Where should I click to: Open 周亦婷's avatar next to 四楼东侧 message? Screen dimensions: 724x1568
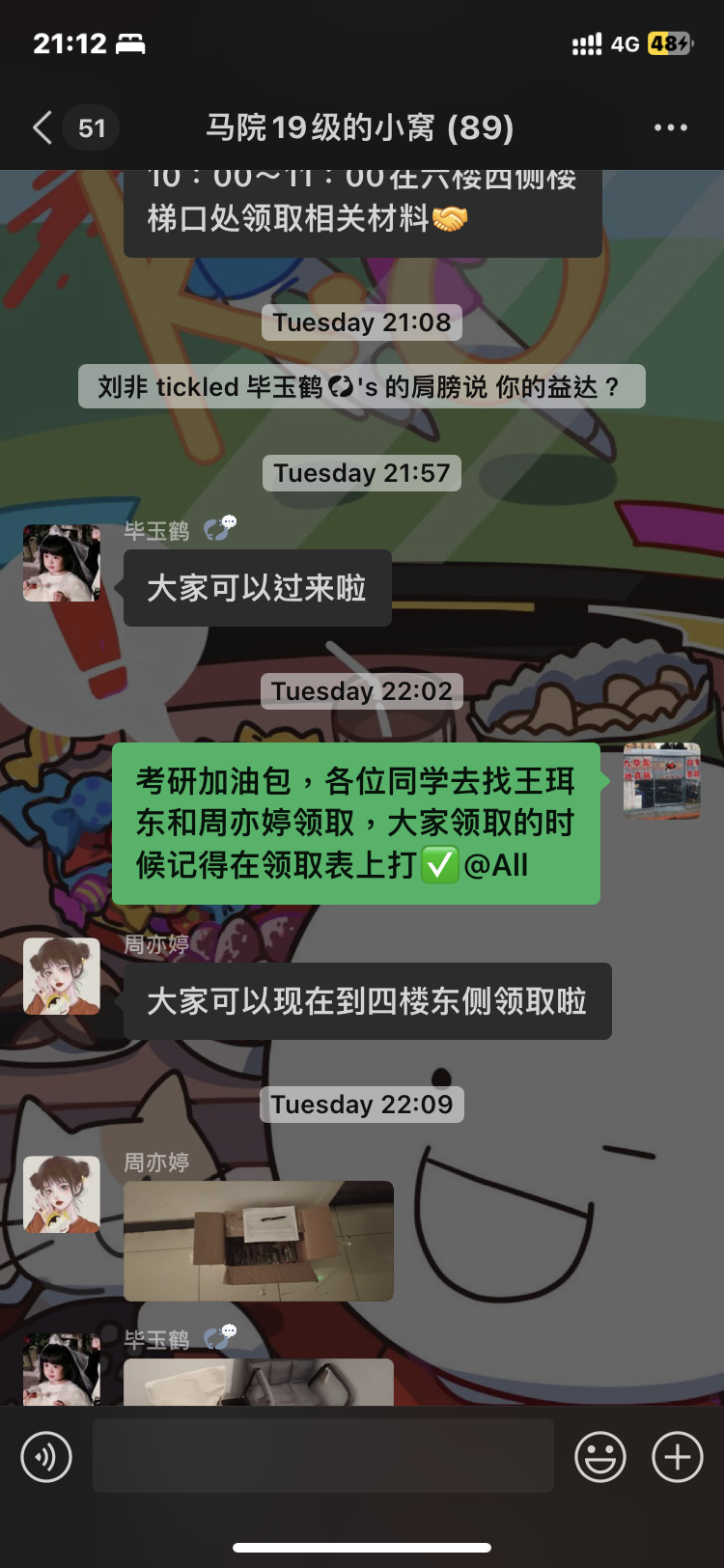[62, 976]
